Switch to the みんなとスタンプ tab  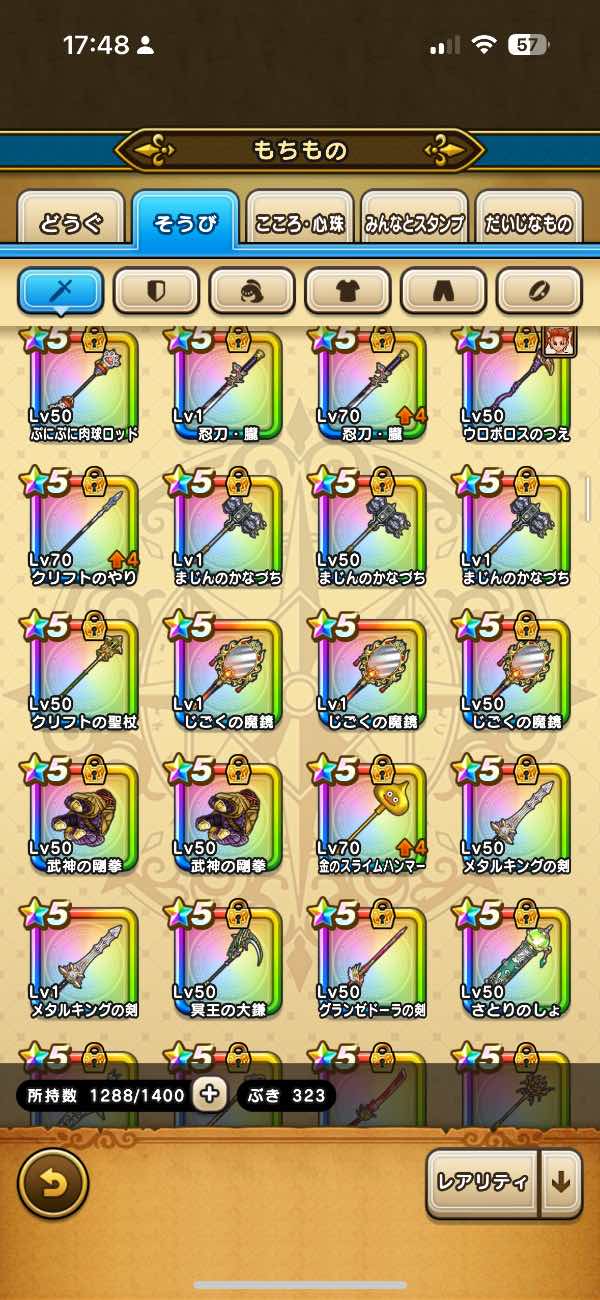click(414, 222)
